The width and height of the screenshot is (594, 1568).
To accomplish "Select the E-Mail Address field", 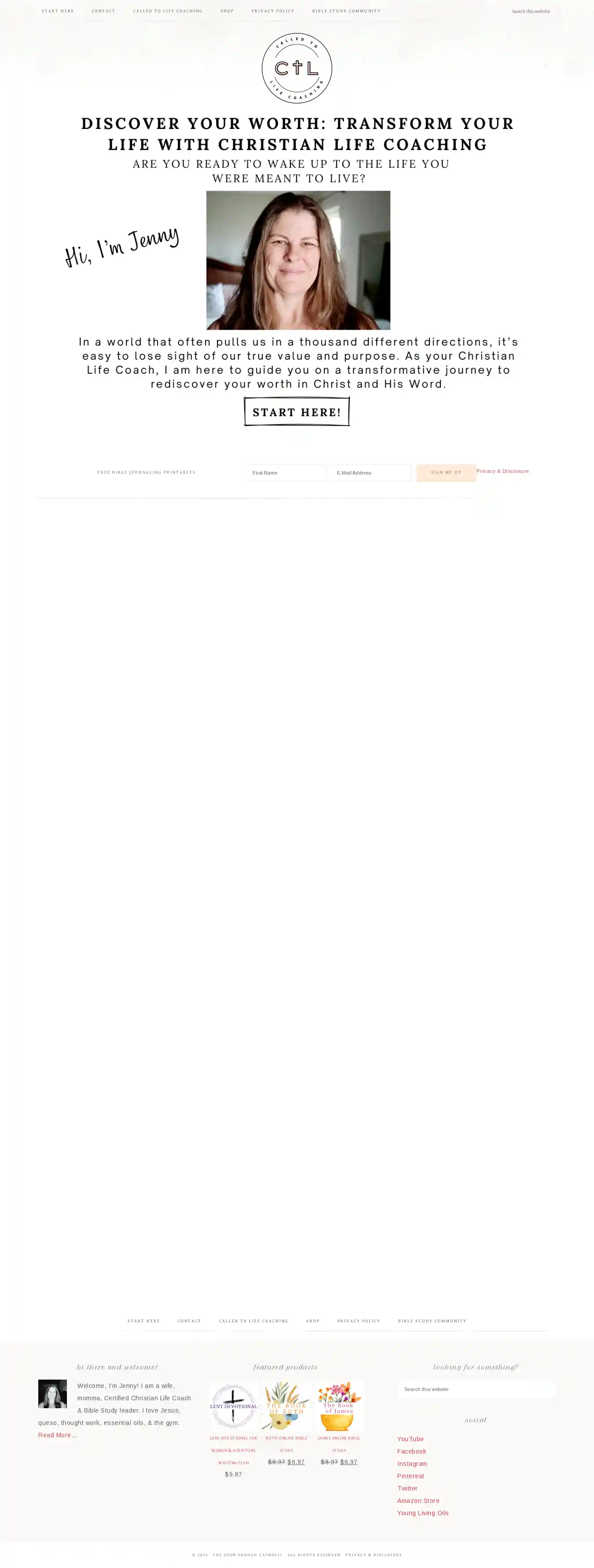I will (x=371, y=473).
